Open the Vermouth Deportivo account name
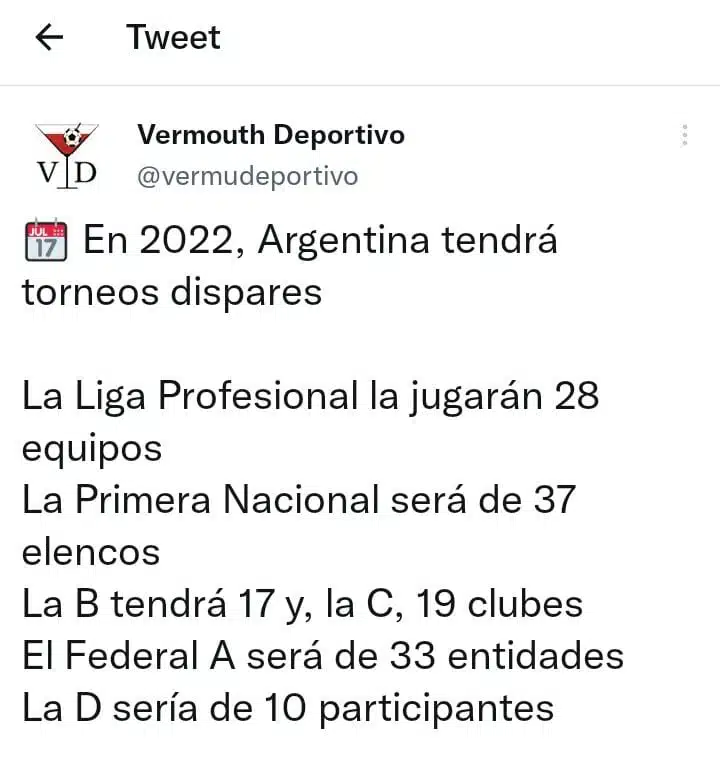 [270, 134]
